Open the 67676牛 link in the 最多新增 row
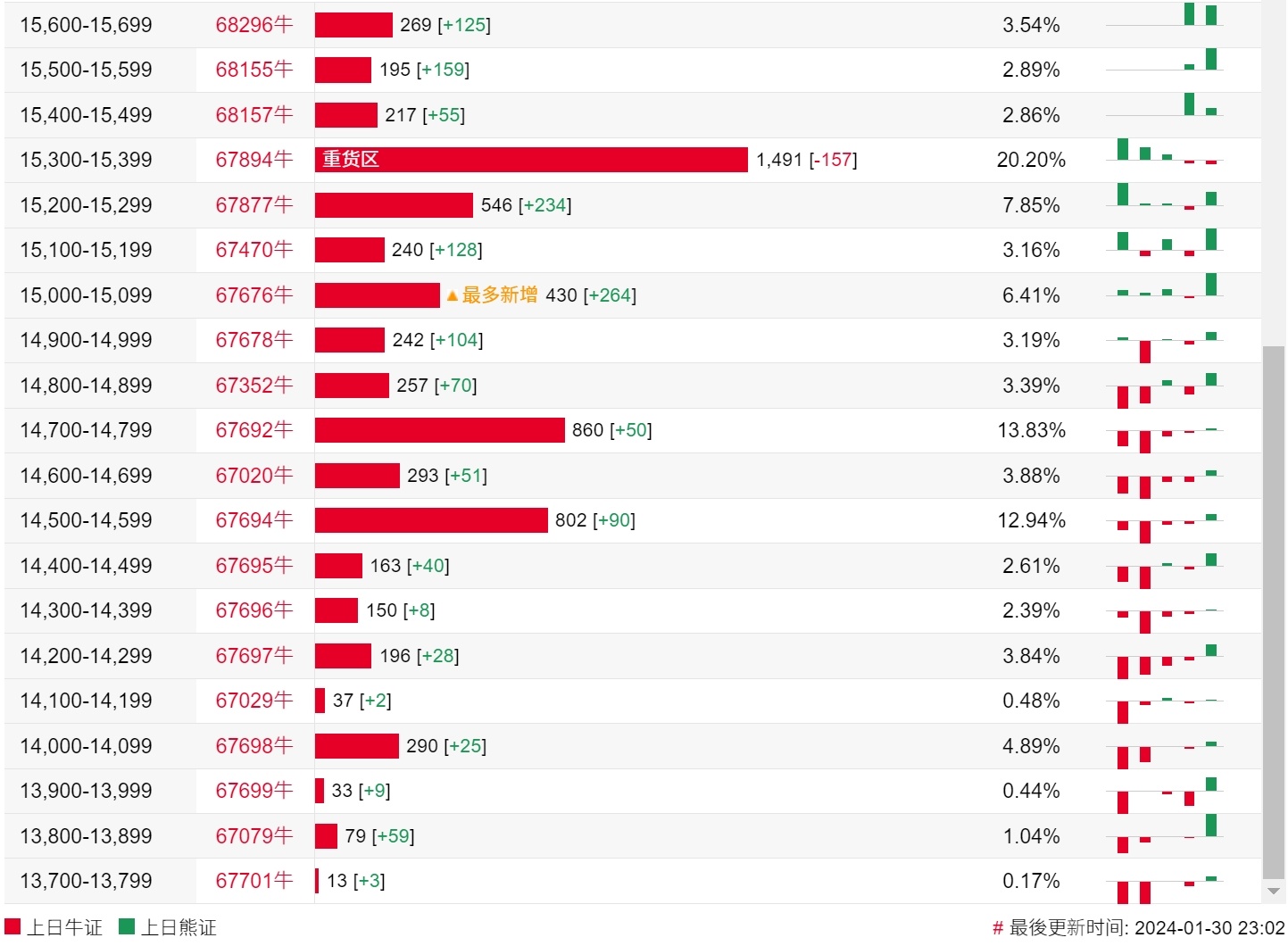The image size is (1288, 946). [253, 295]
